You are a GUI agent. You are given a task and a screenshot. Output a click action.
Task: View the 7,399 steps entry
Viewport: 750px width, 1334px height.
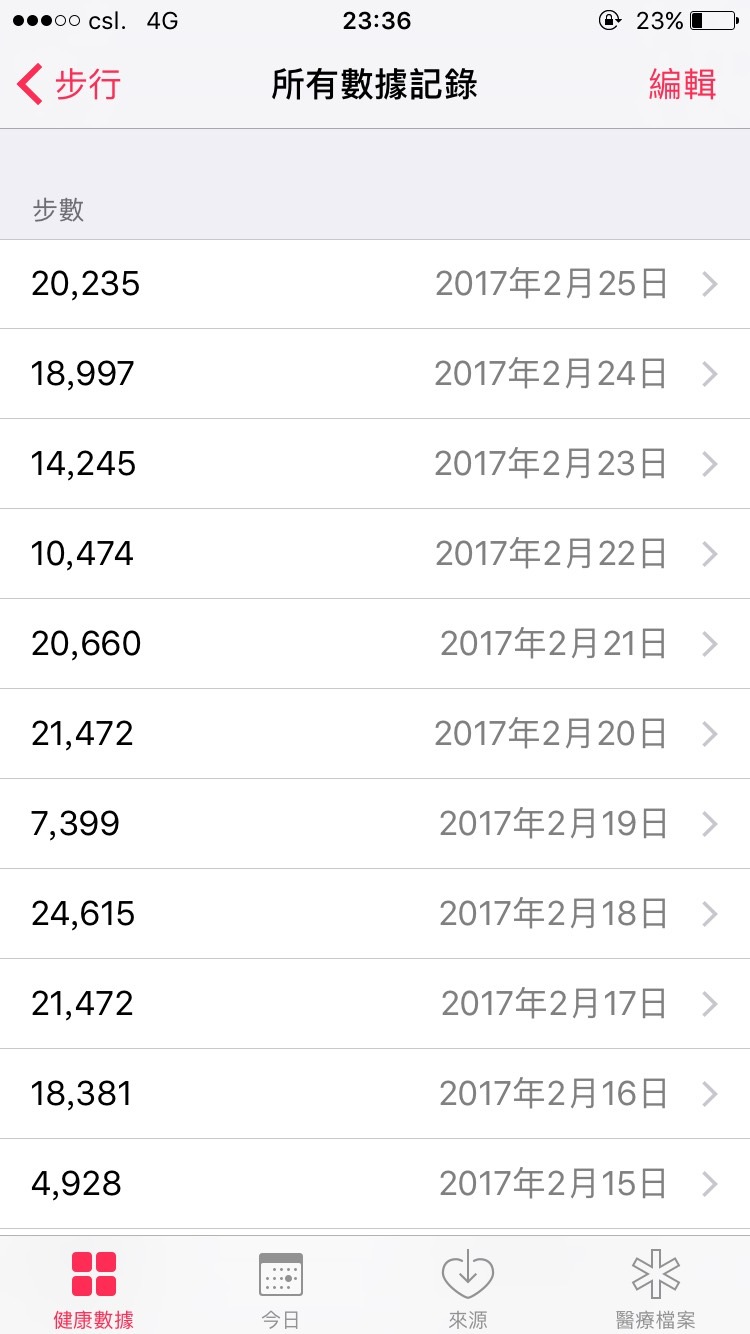[x=375, y=824]
